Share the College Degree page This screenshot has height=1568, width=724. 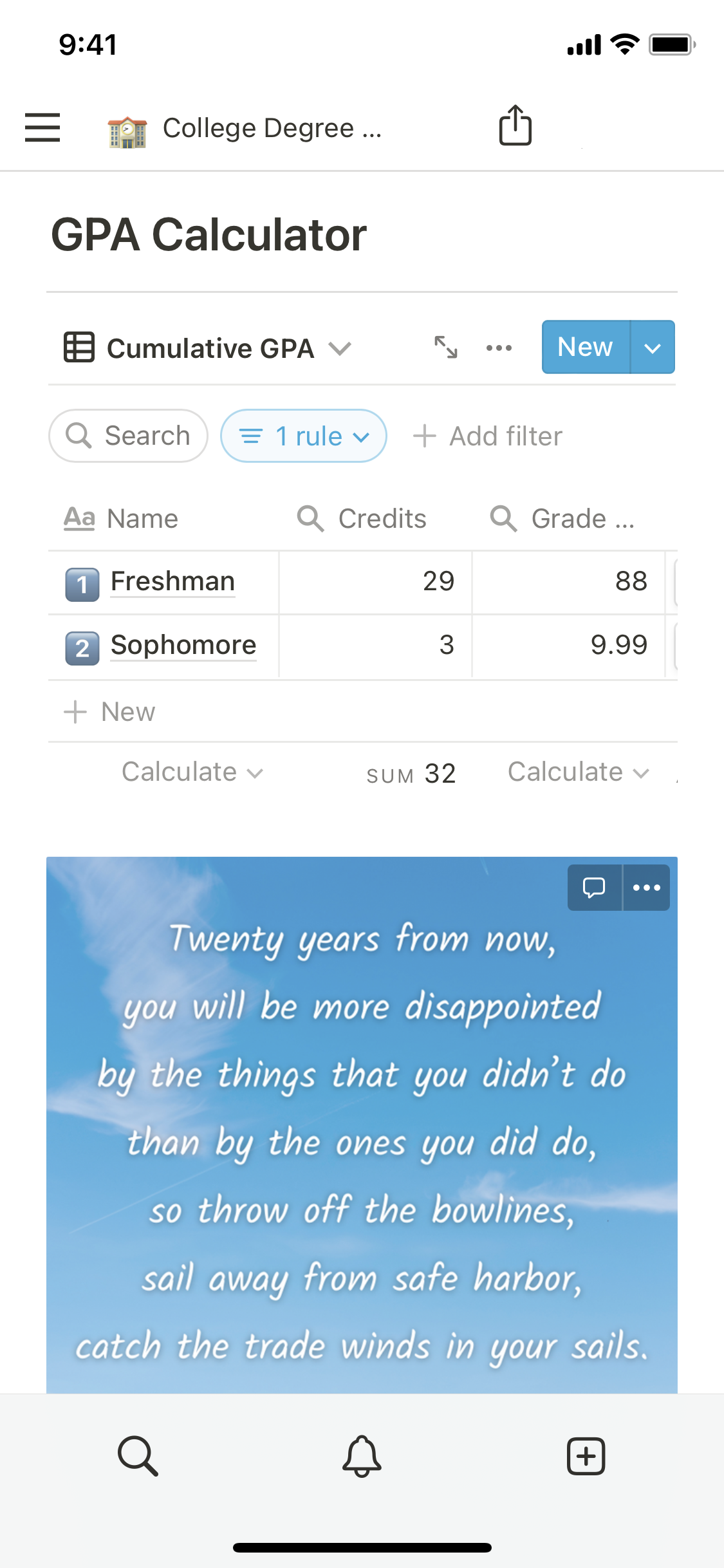515,126
